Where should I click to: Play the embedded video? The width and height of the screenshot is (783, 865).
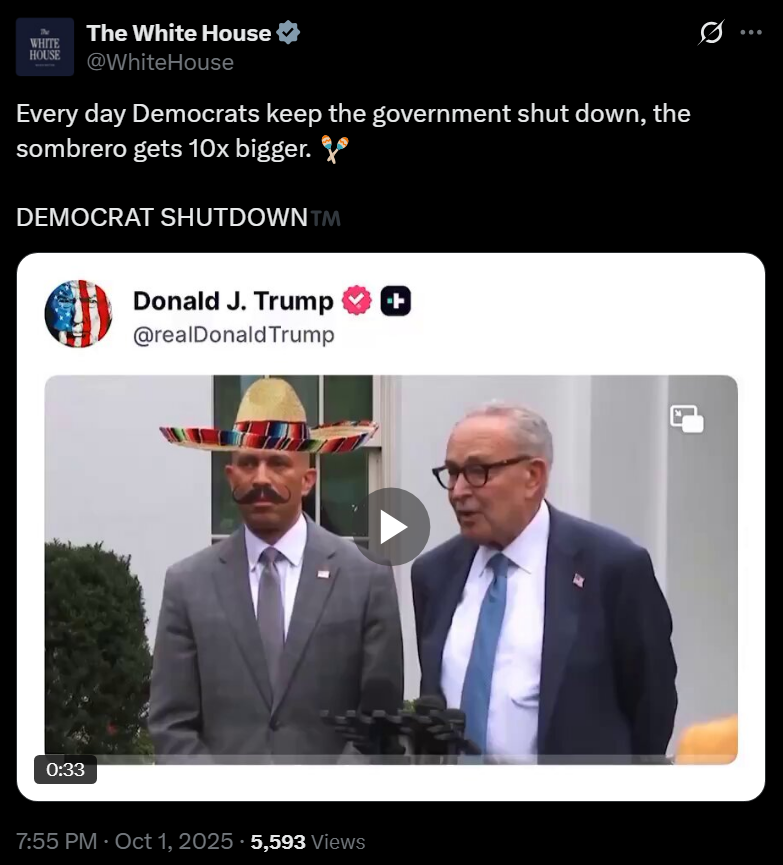pyautogui.click(x=392, y=527)
